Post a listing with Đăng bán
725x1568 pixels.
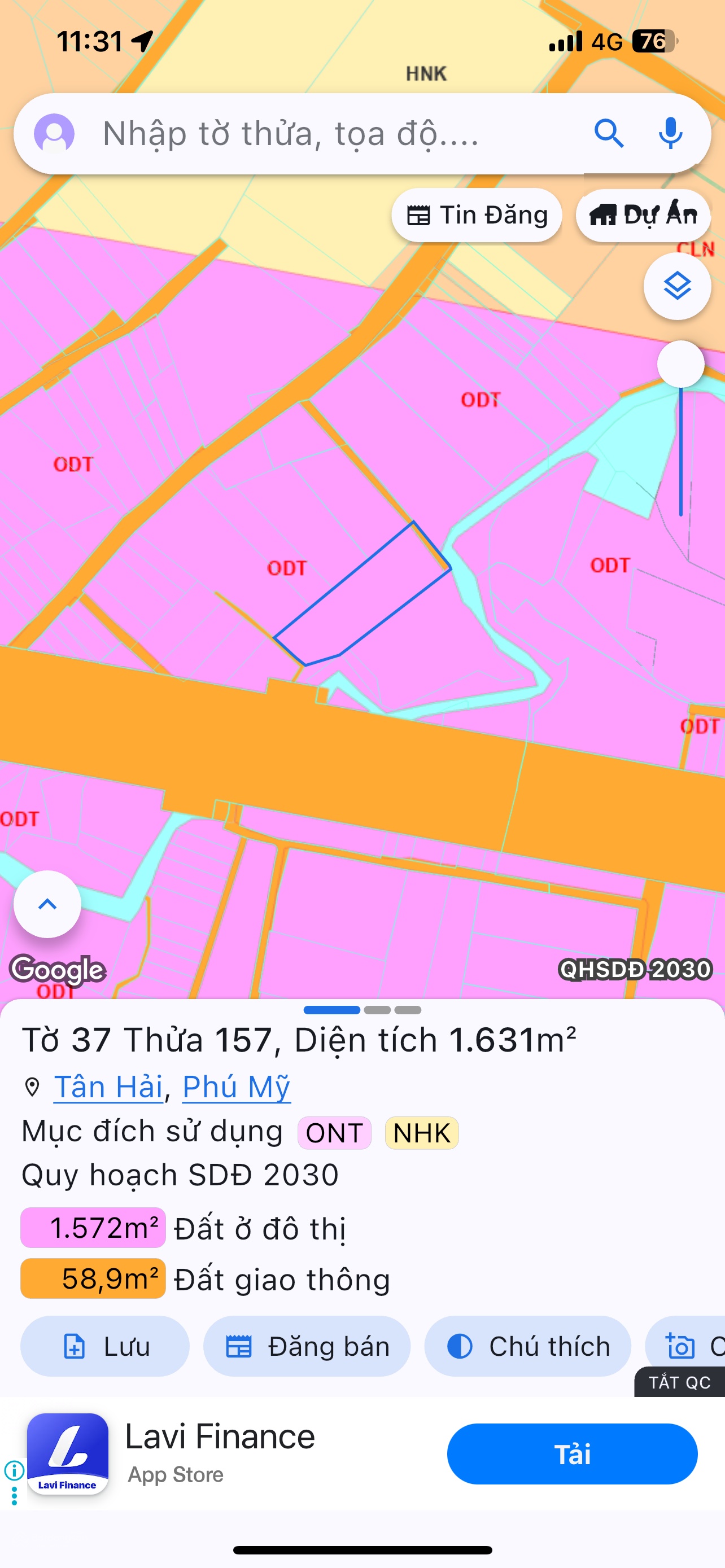tap(307, 1346)
